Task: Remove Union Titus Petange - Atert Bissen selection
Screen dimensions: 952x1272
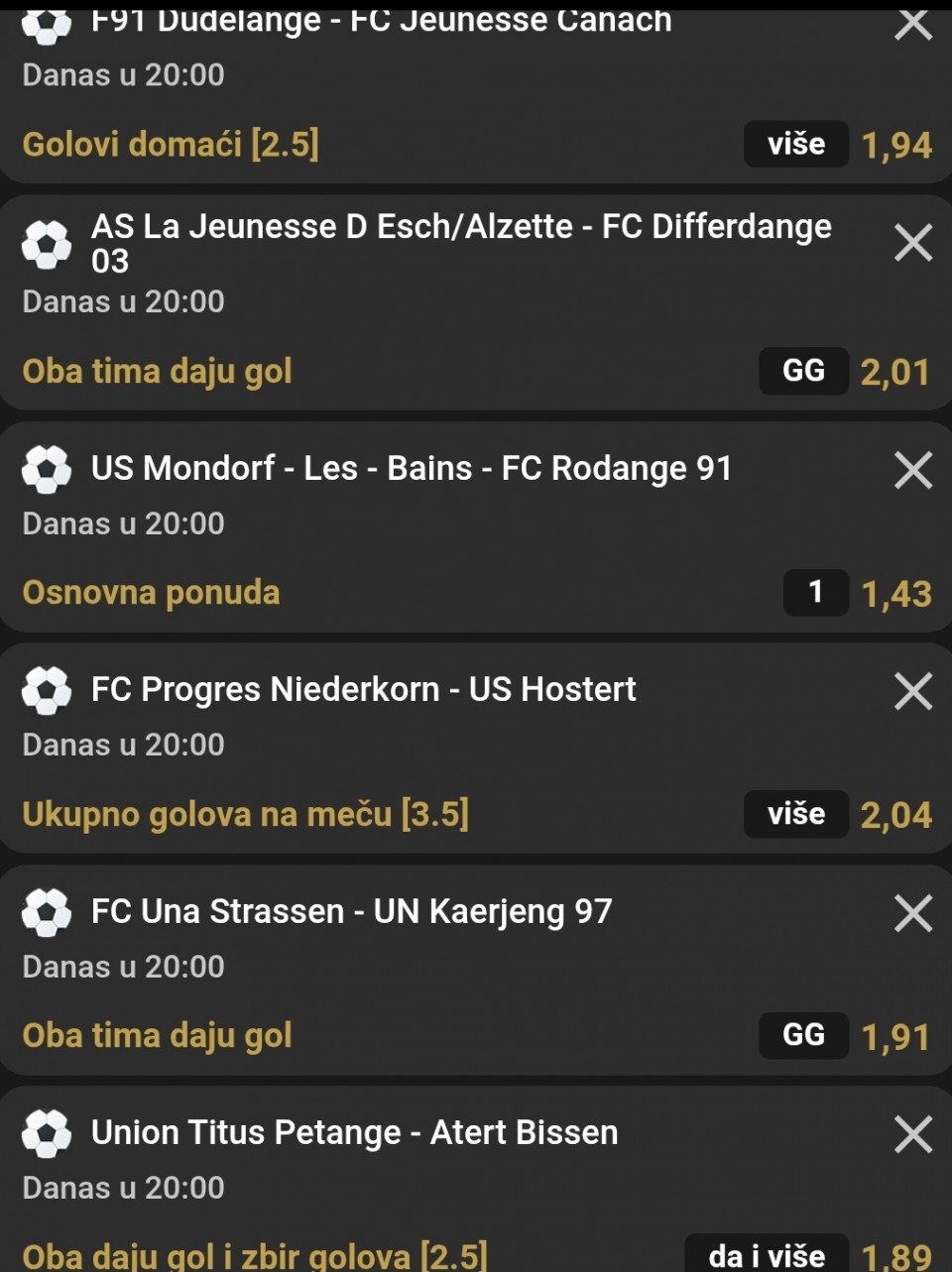Action: (913, 1134)
